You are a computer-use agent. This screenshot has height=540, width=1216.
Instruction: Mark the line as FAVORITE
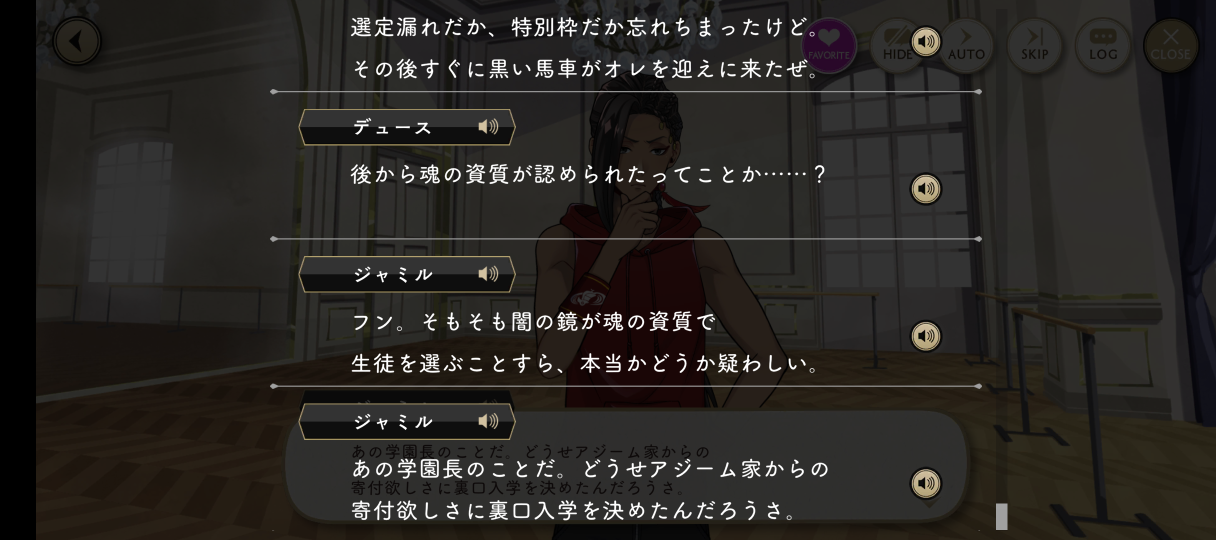coord(829,45)
